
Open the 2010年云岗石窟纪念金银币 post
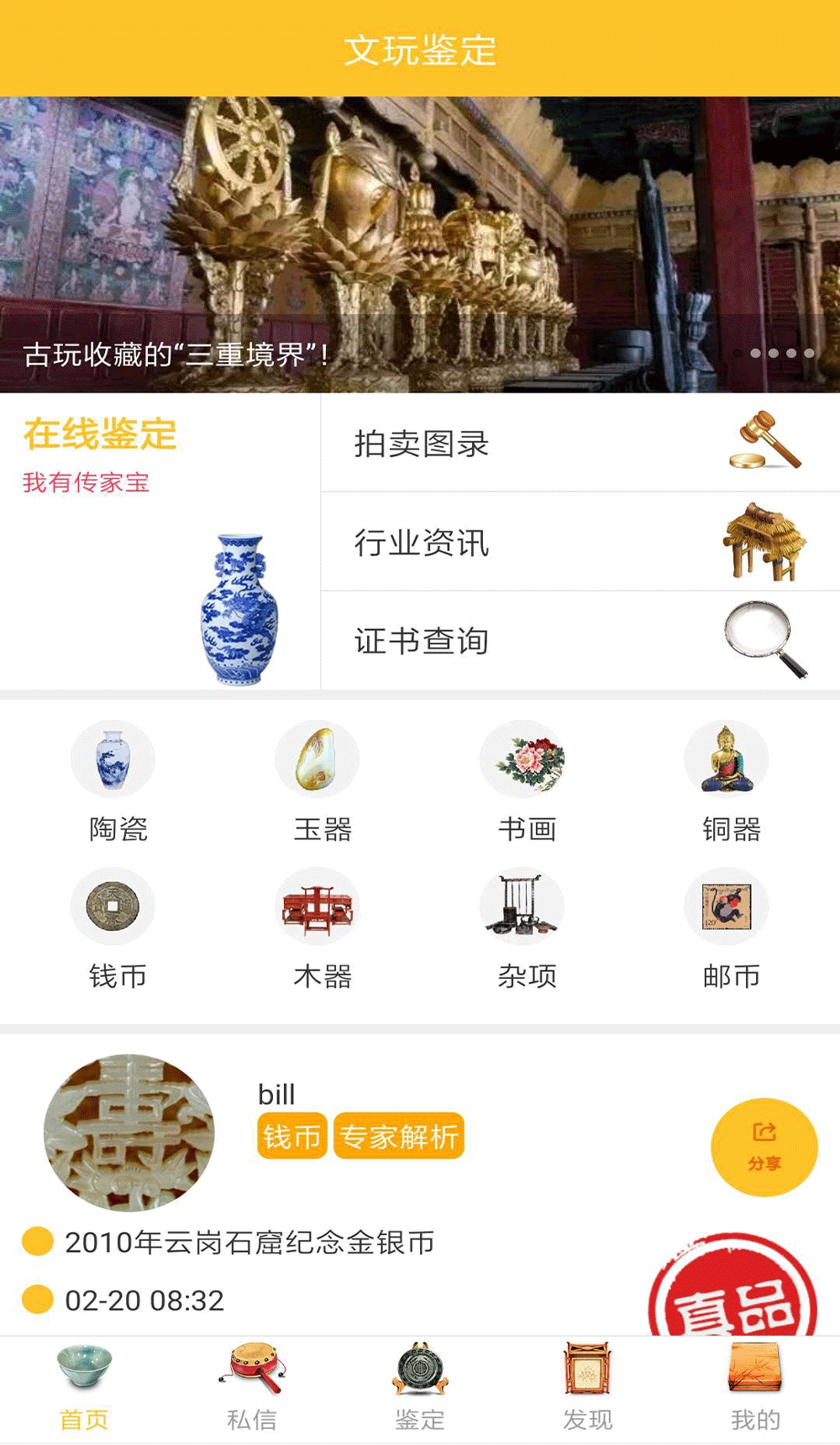coord(252,1246)
